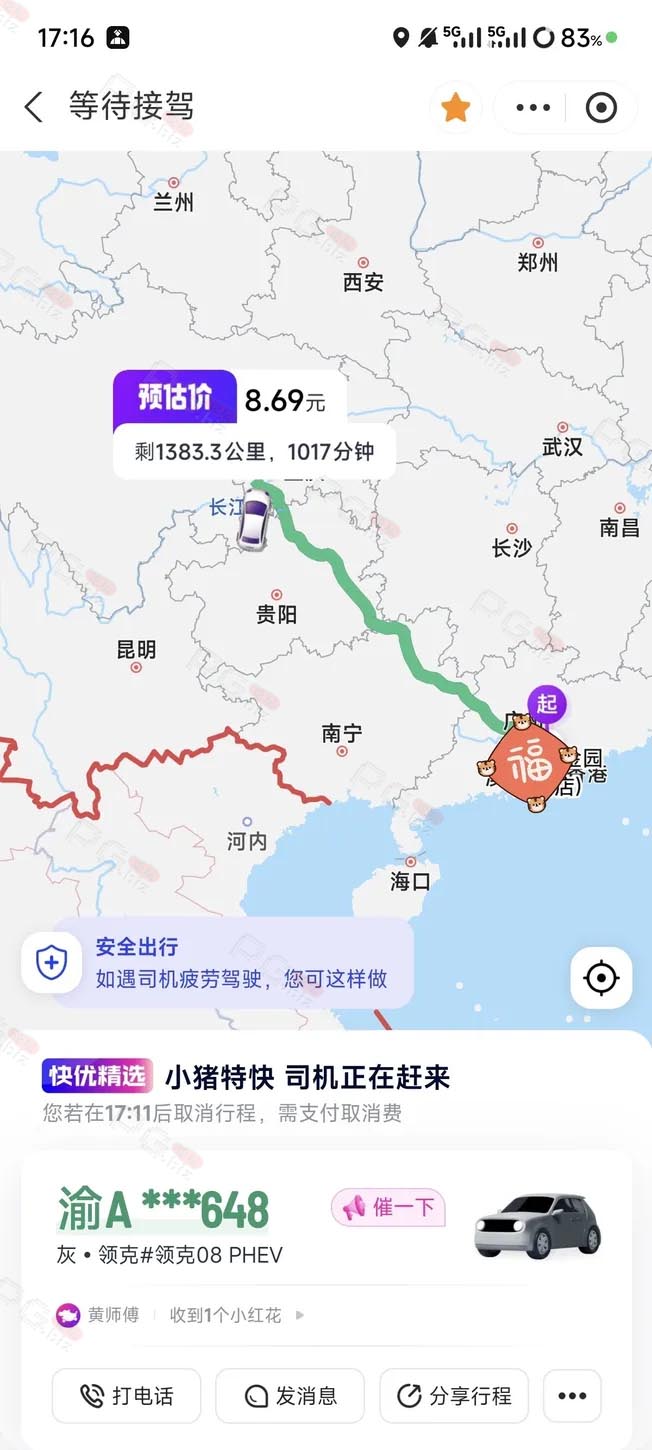Share the trip via 分享行程

pos(454,1396)
